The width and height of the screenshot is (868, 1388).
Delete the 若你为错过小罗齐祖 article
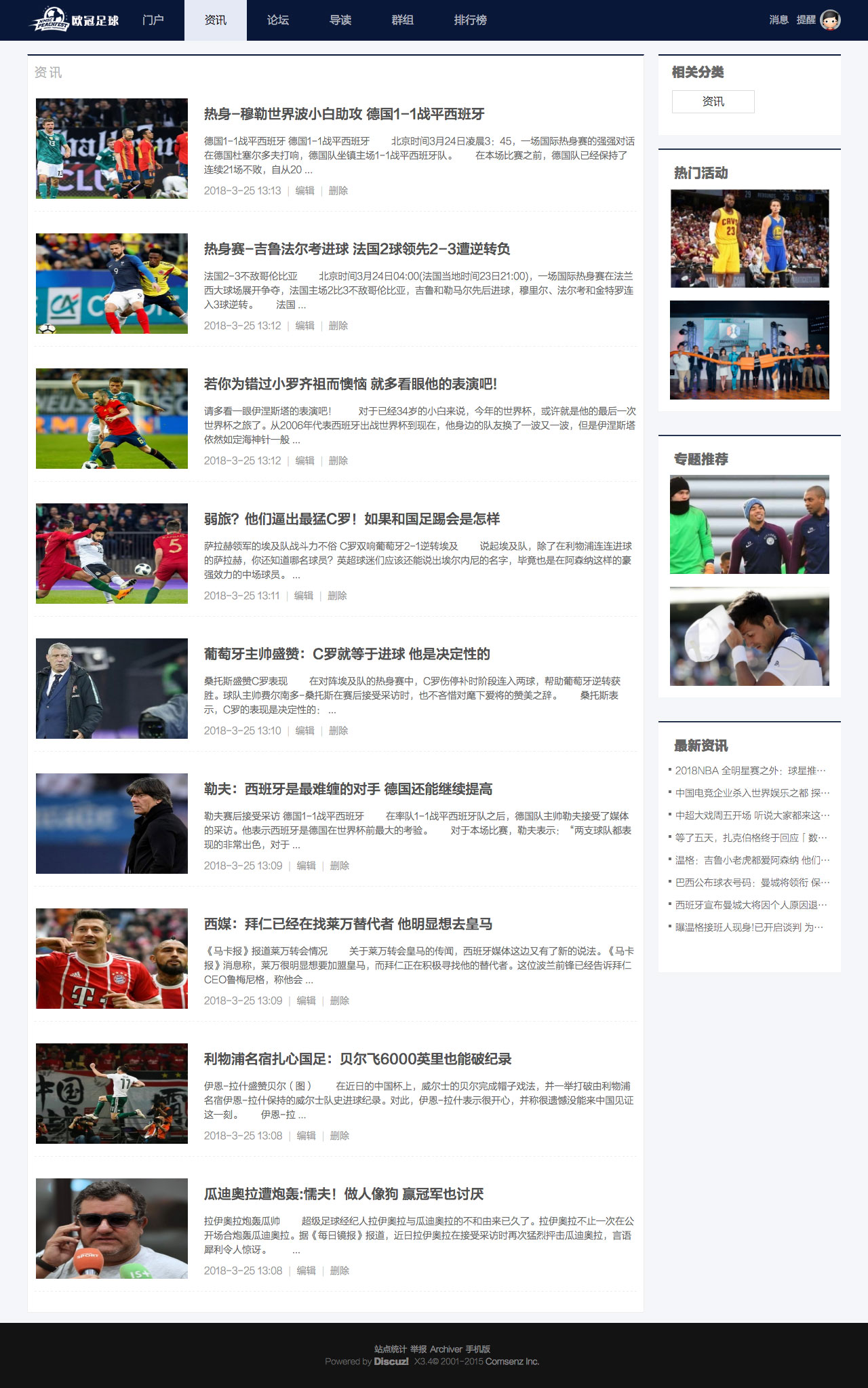pos(338,461)
